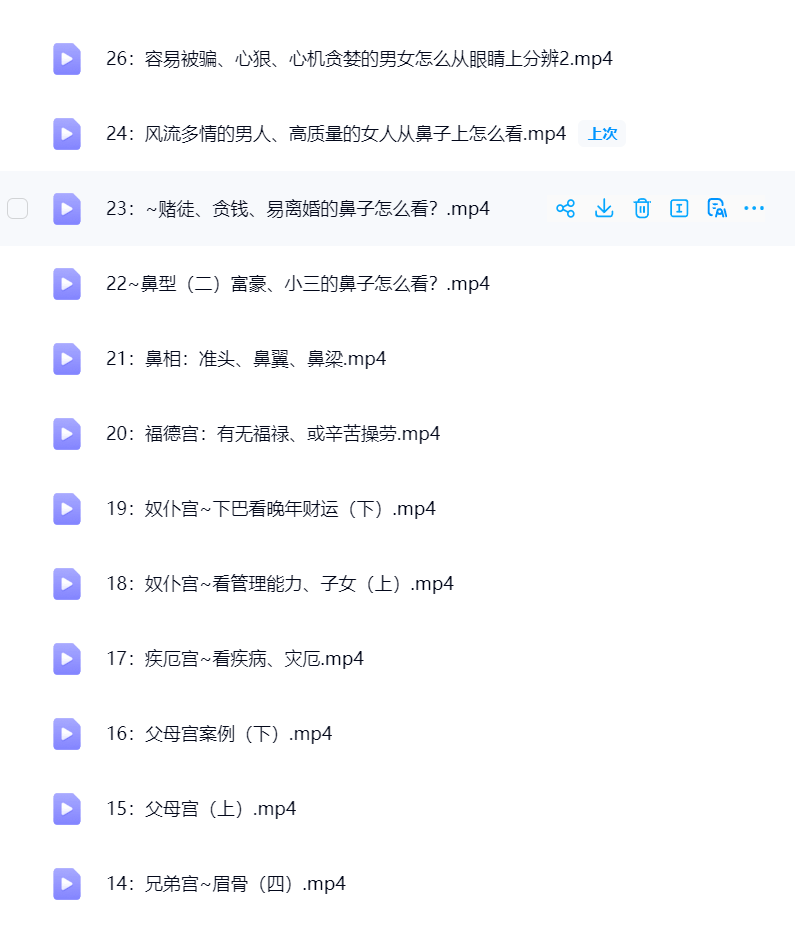
Task: Play video 20: 福德宫
Action: [272, 434]
